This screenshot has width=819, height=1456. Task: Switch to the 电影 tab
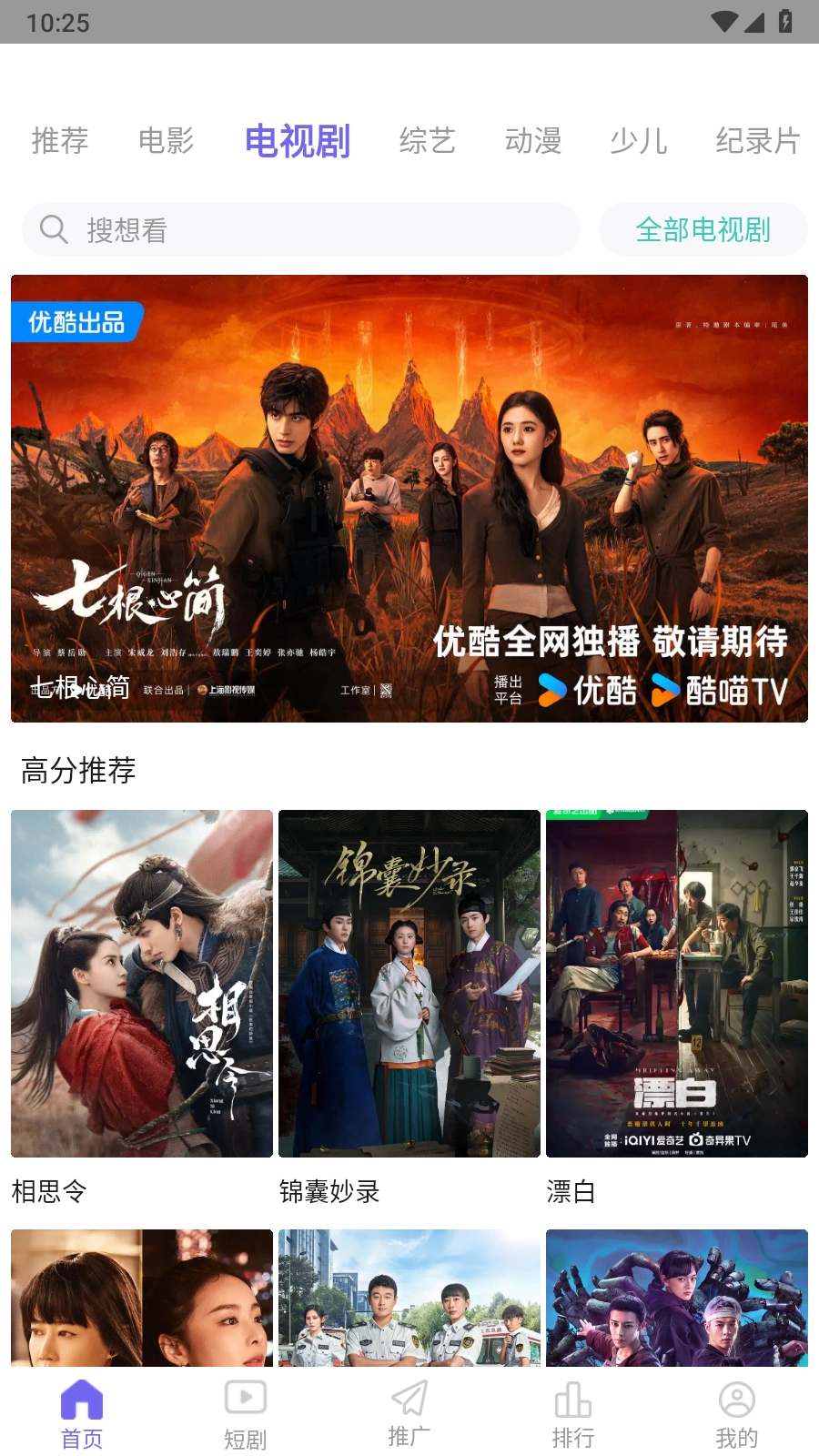click(167, 141)
